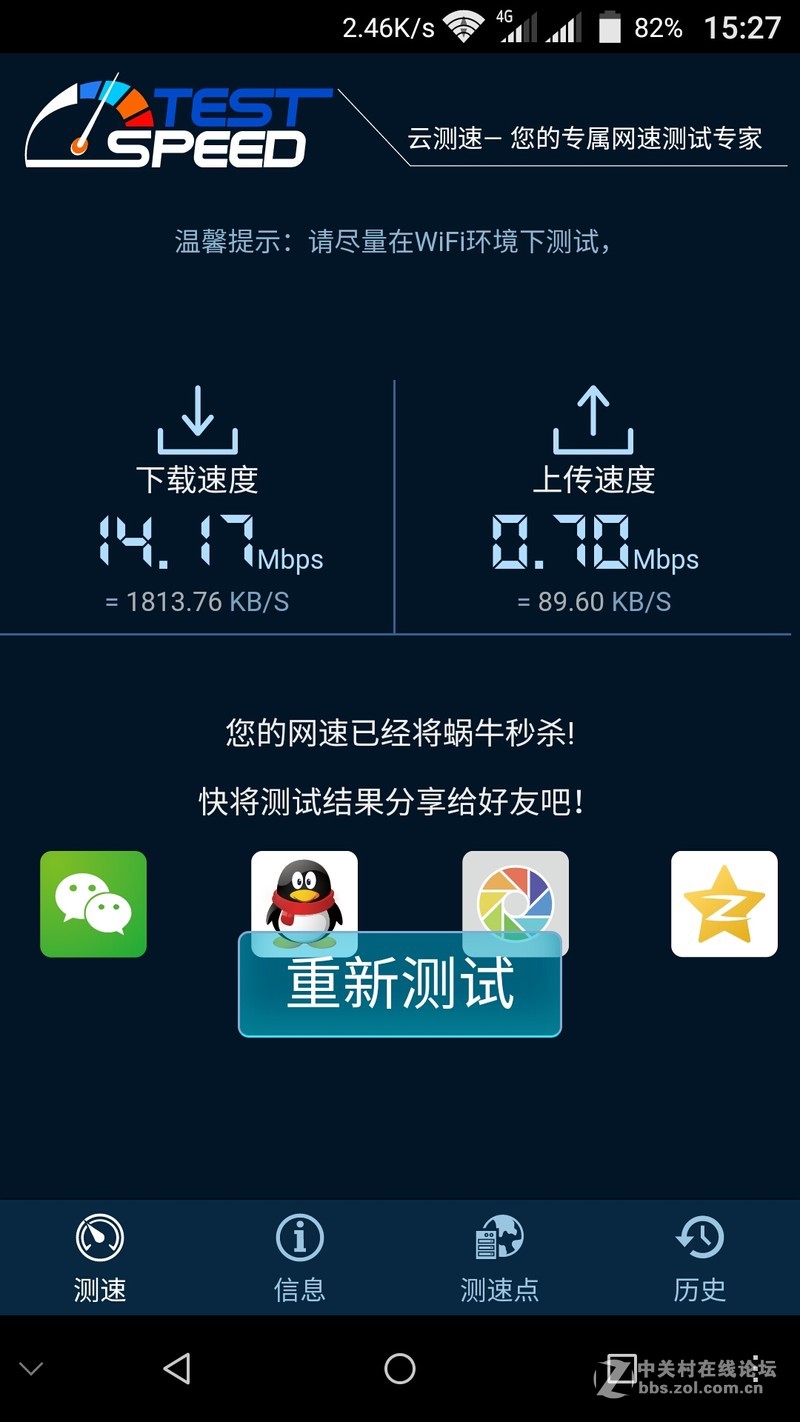Go back with the system back button
This screenshot has width=800, height=1422.
pyautogui.click(x=177, y=1368)
